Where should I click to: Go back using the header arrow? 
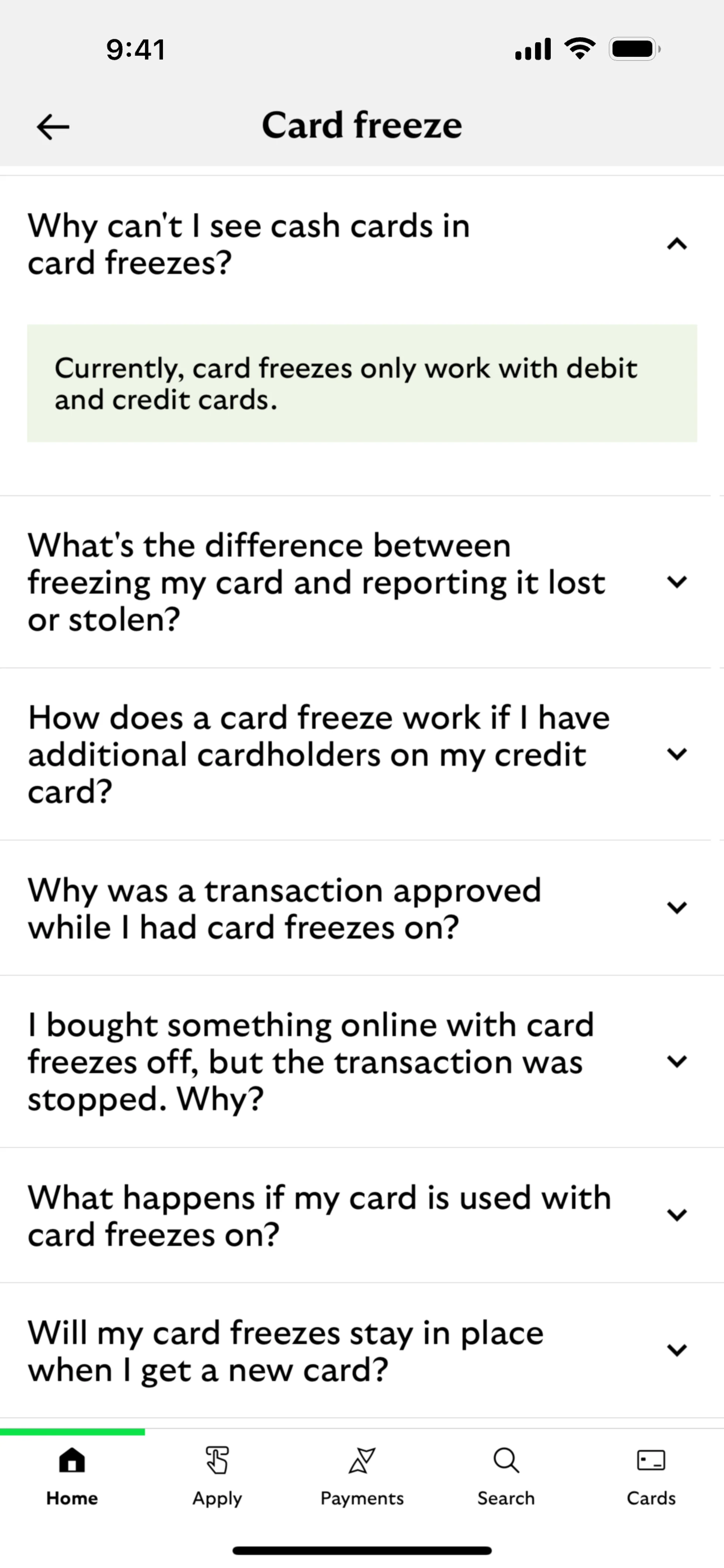[x=53, y=127]
